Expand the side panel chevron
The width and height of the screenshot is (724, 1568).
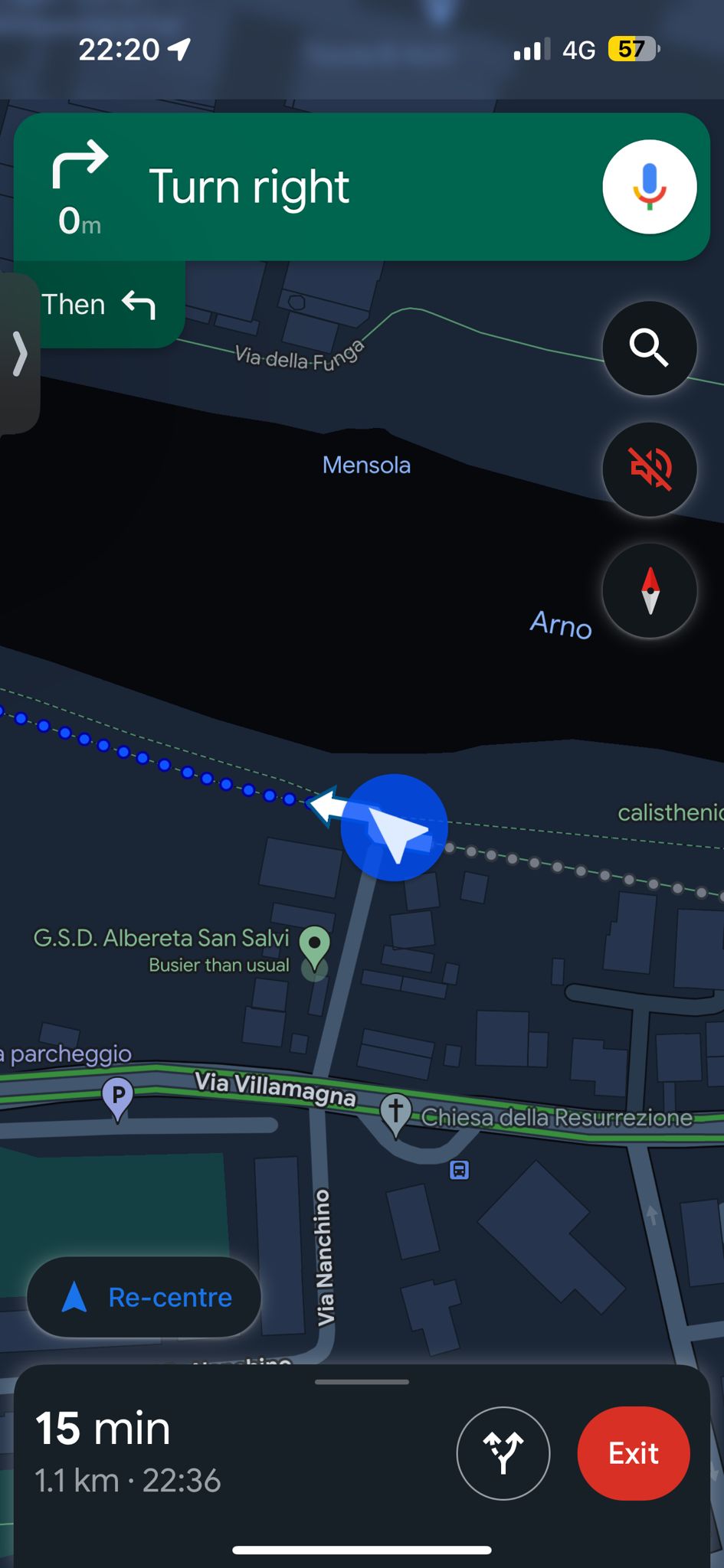coord(19,354)
